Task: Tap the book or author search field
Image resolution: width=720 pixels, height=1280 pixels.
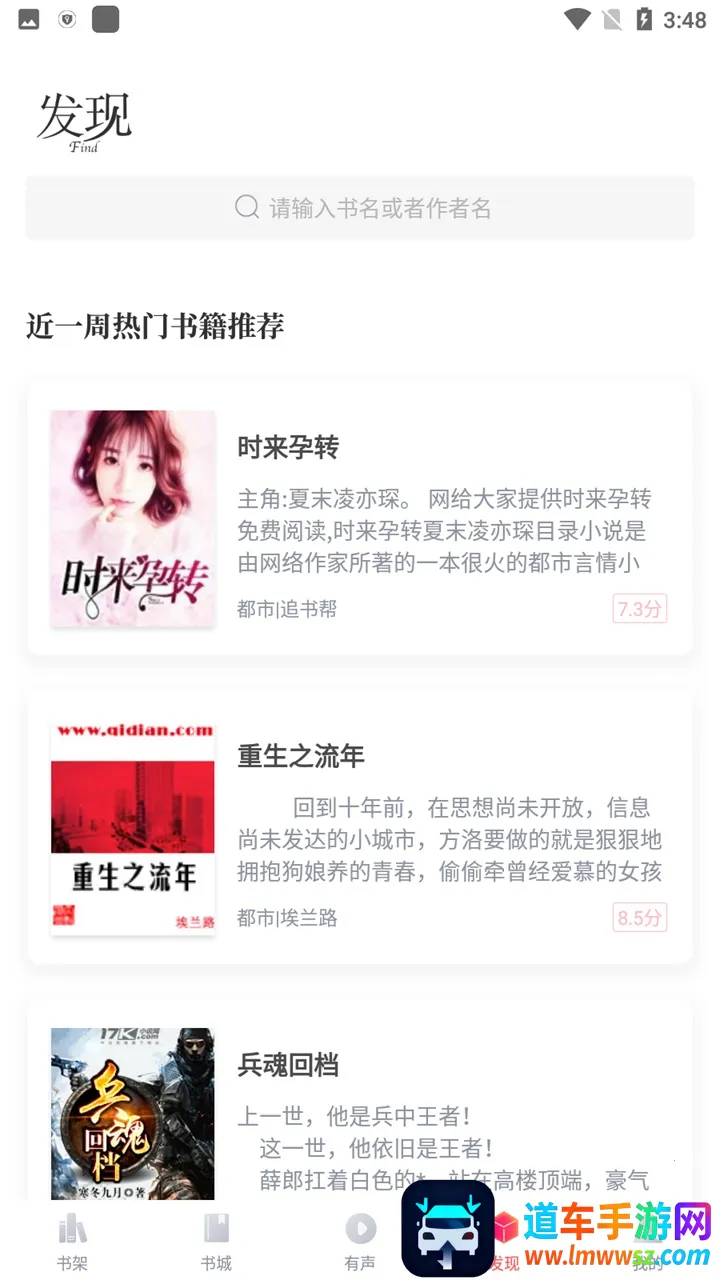Action: point(360,208)
